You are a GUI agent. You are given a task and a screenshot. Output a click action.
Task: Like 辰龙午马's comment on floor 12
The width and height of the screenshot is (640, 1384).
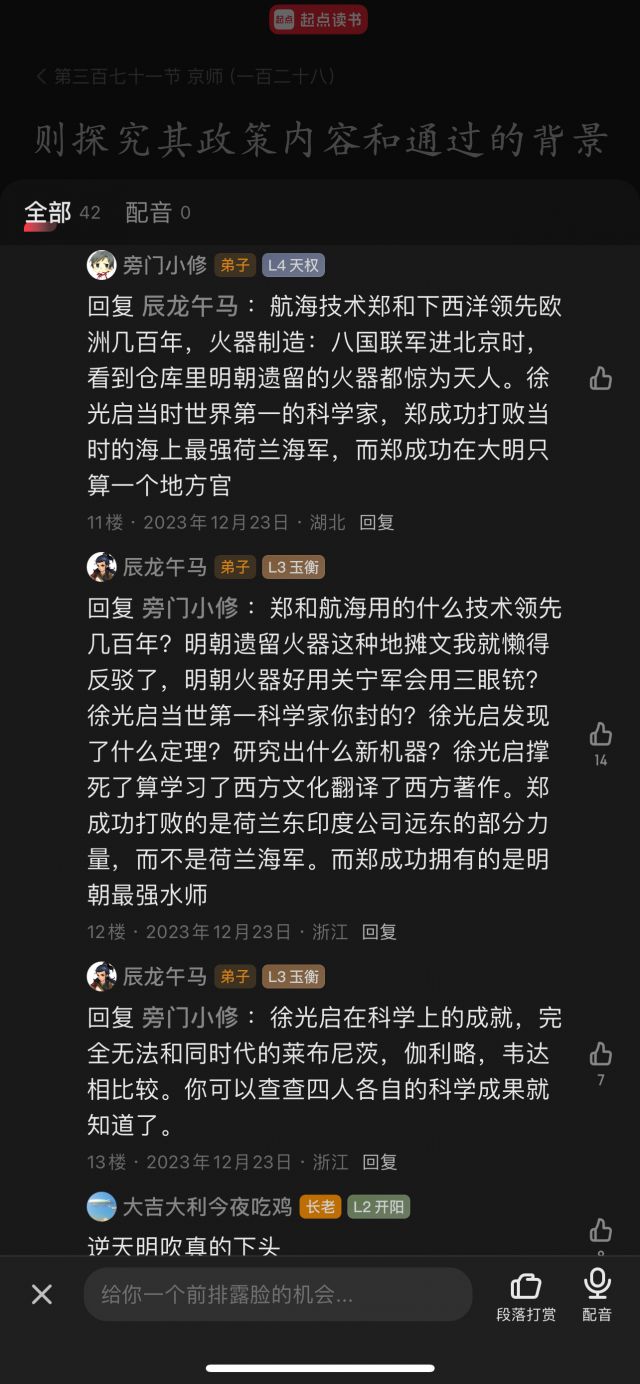(x=600, y=735)
